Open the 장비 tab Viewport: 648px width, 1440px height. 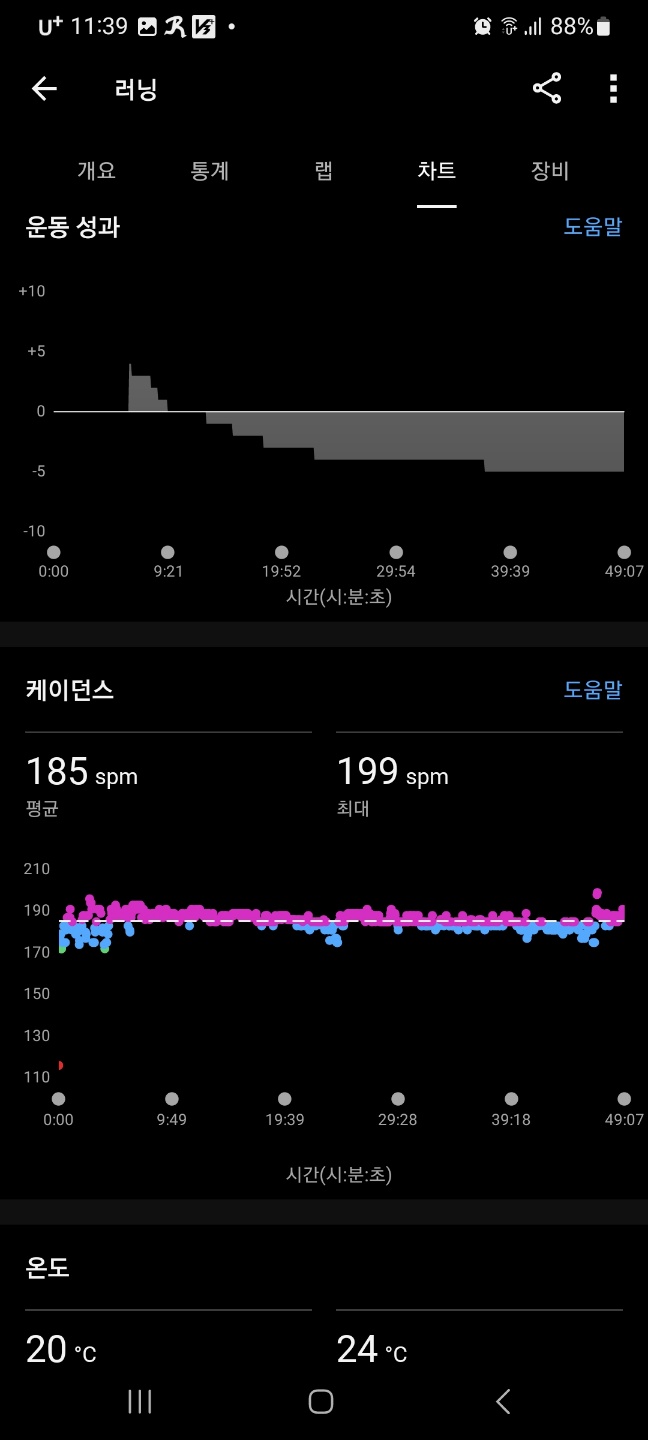pyautogui.click(x=550, y=171)
